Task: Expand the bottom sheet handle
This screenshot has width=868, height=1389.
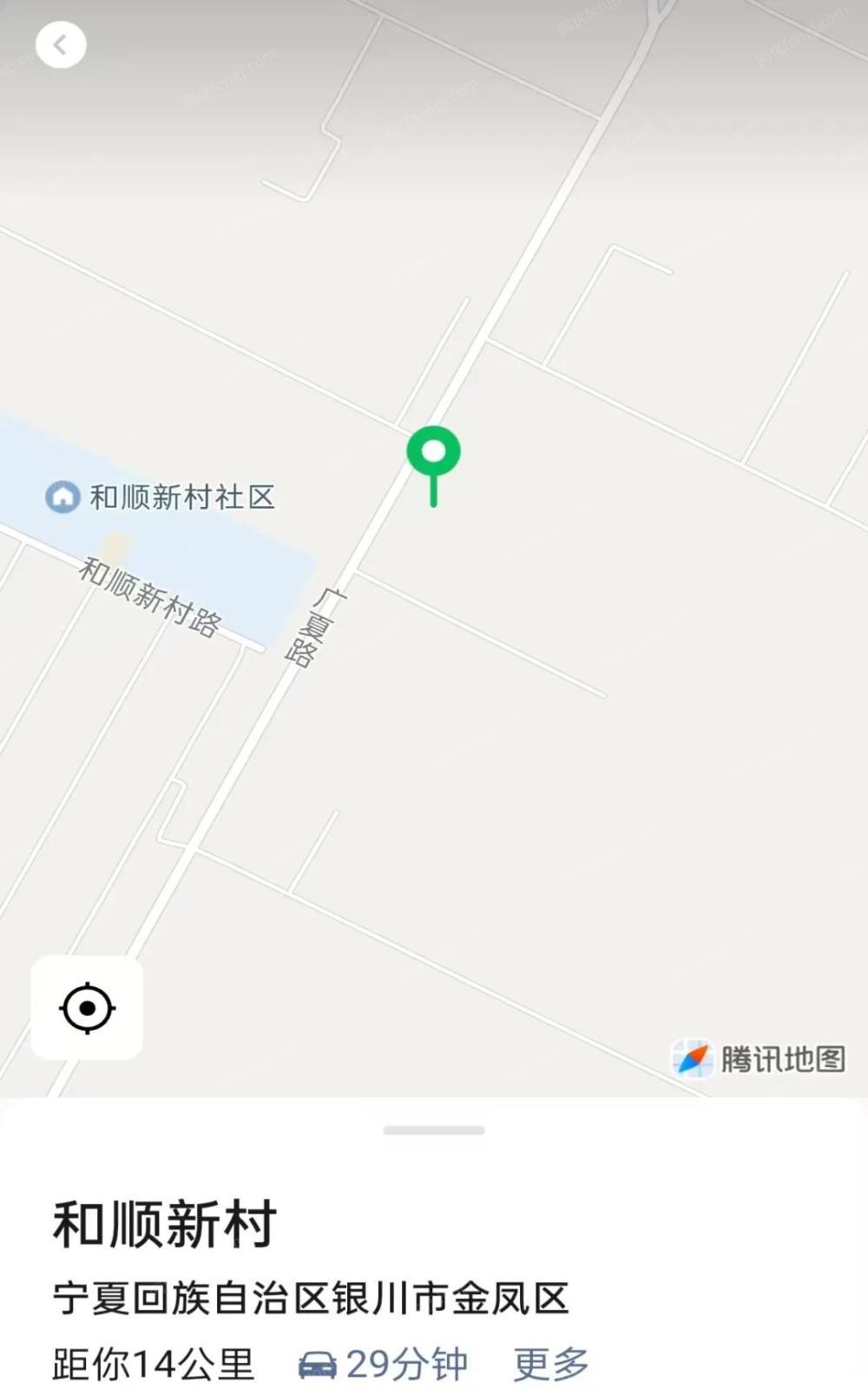Action: (x=434, y=1130)
